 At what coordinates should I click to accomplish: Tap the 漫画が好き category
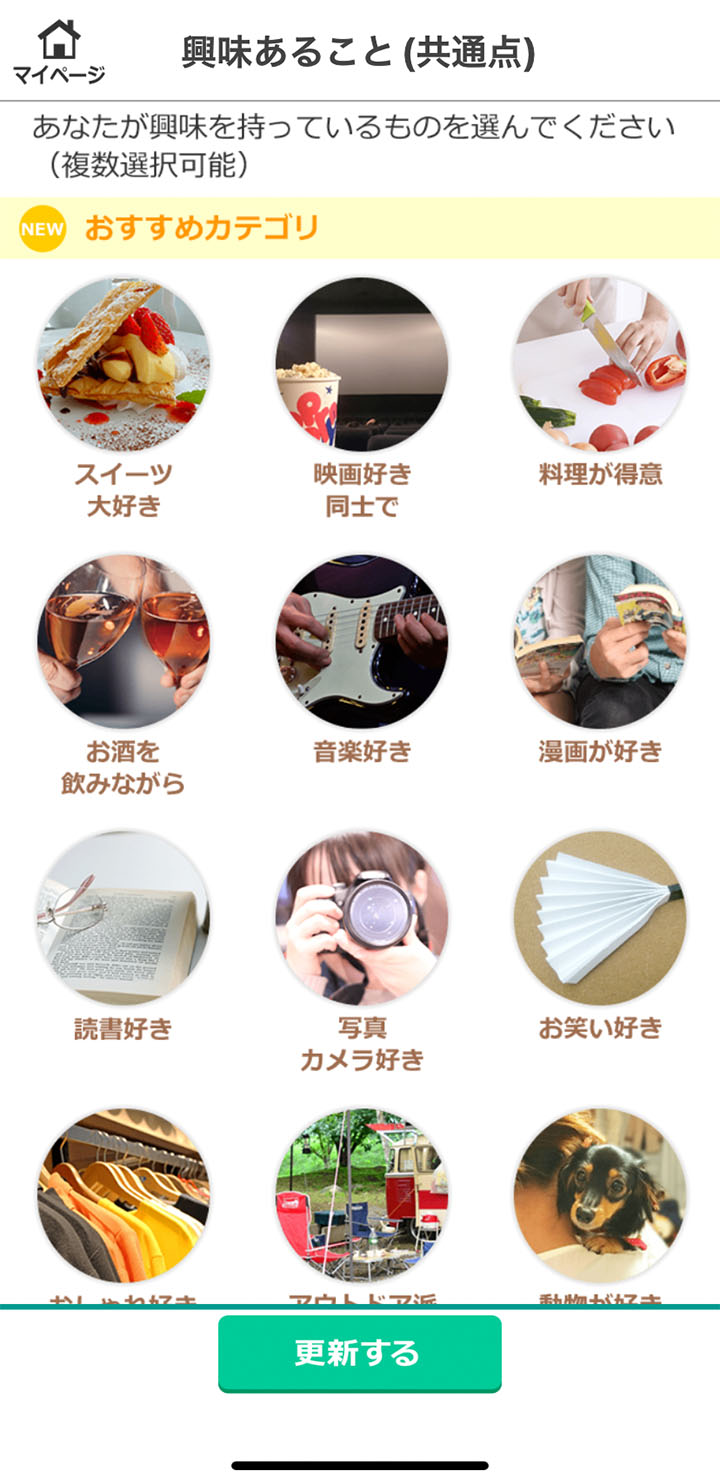pos(599,642)
